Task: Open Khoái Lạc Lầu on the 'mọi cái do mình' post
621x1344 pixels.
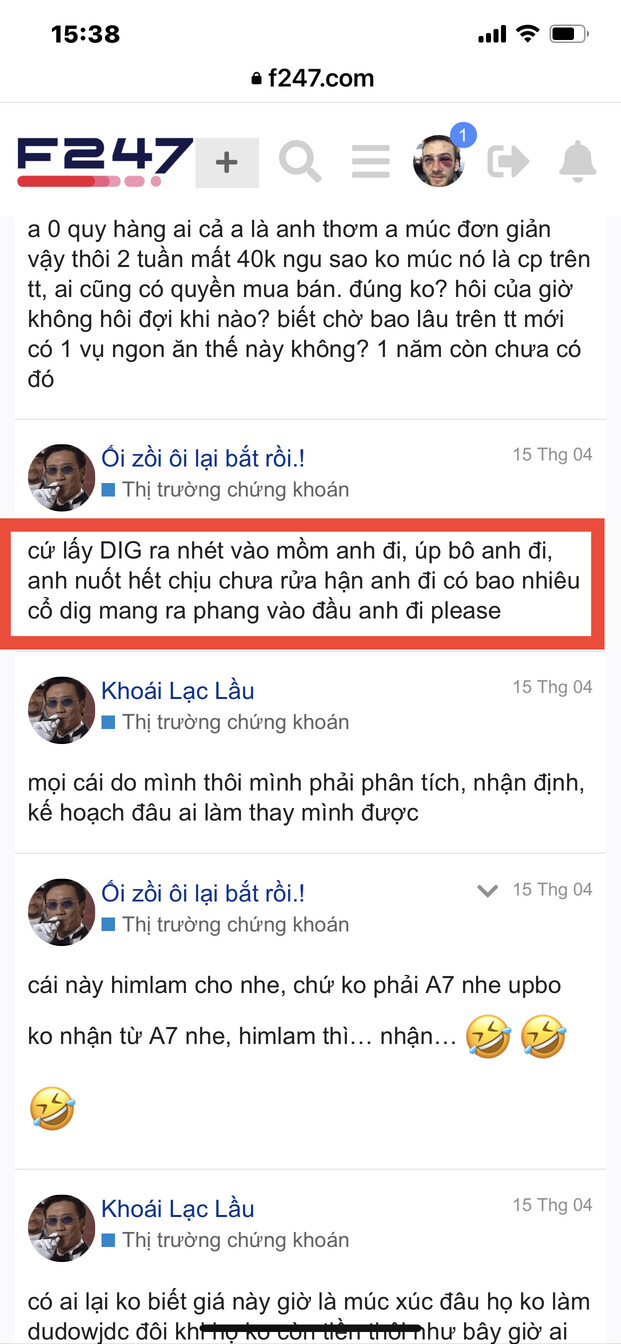Action: (x=178, y=691)
